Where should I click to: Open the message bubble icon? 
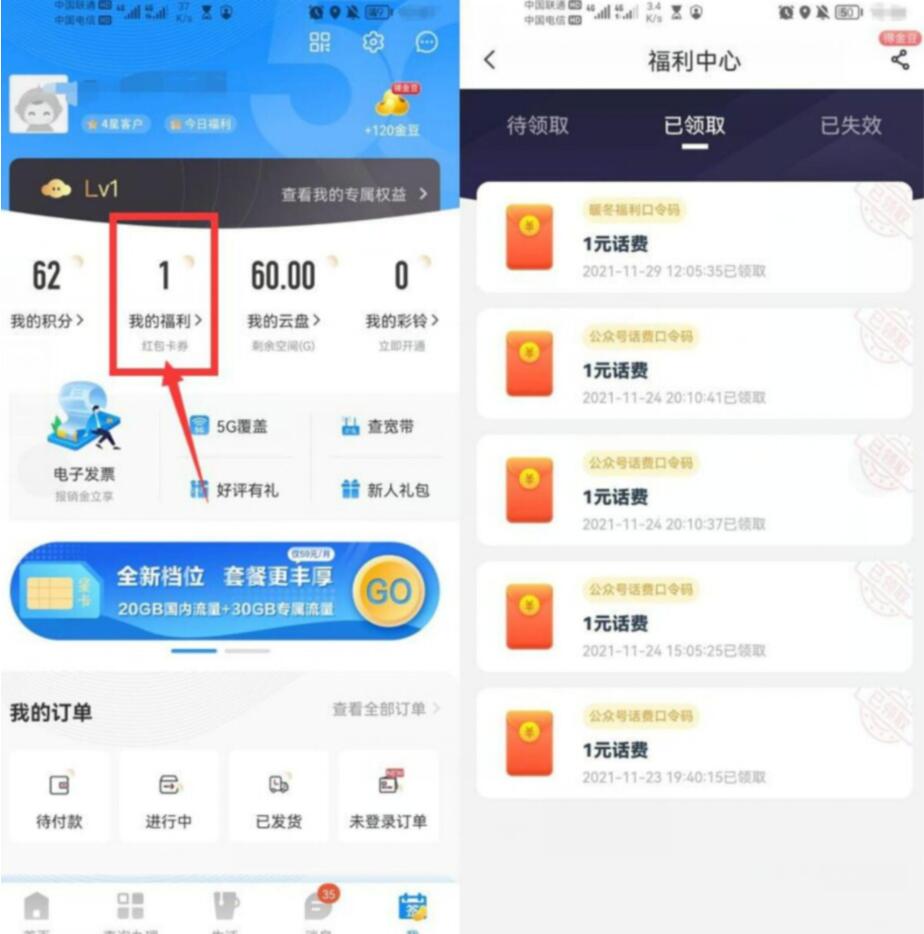pos(427,42)
